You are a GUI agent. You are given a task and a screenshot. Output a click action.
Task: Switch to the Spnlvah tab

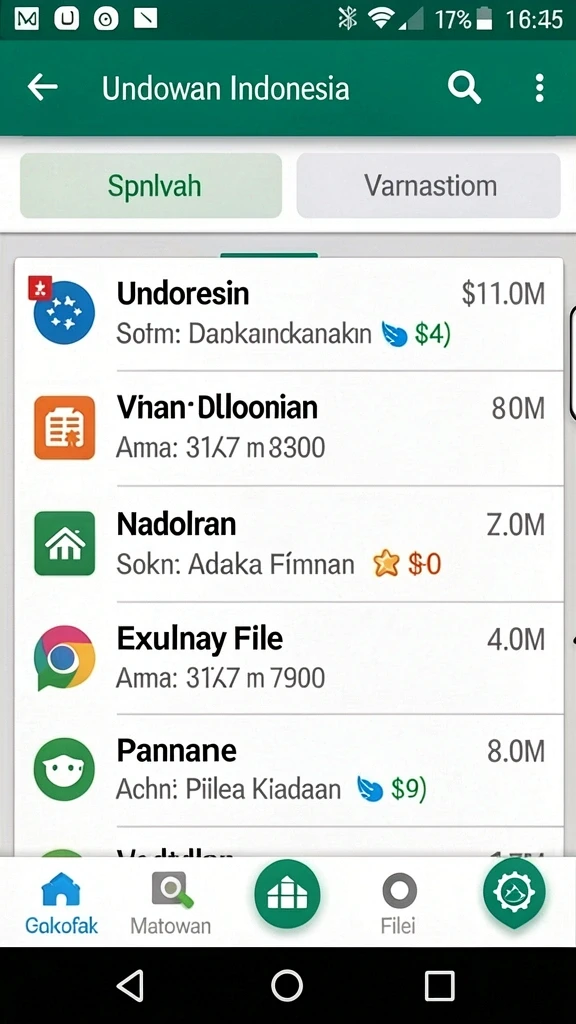tap(151, 185)
